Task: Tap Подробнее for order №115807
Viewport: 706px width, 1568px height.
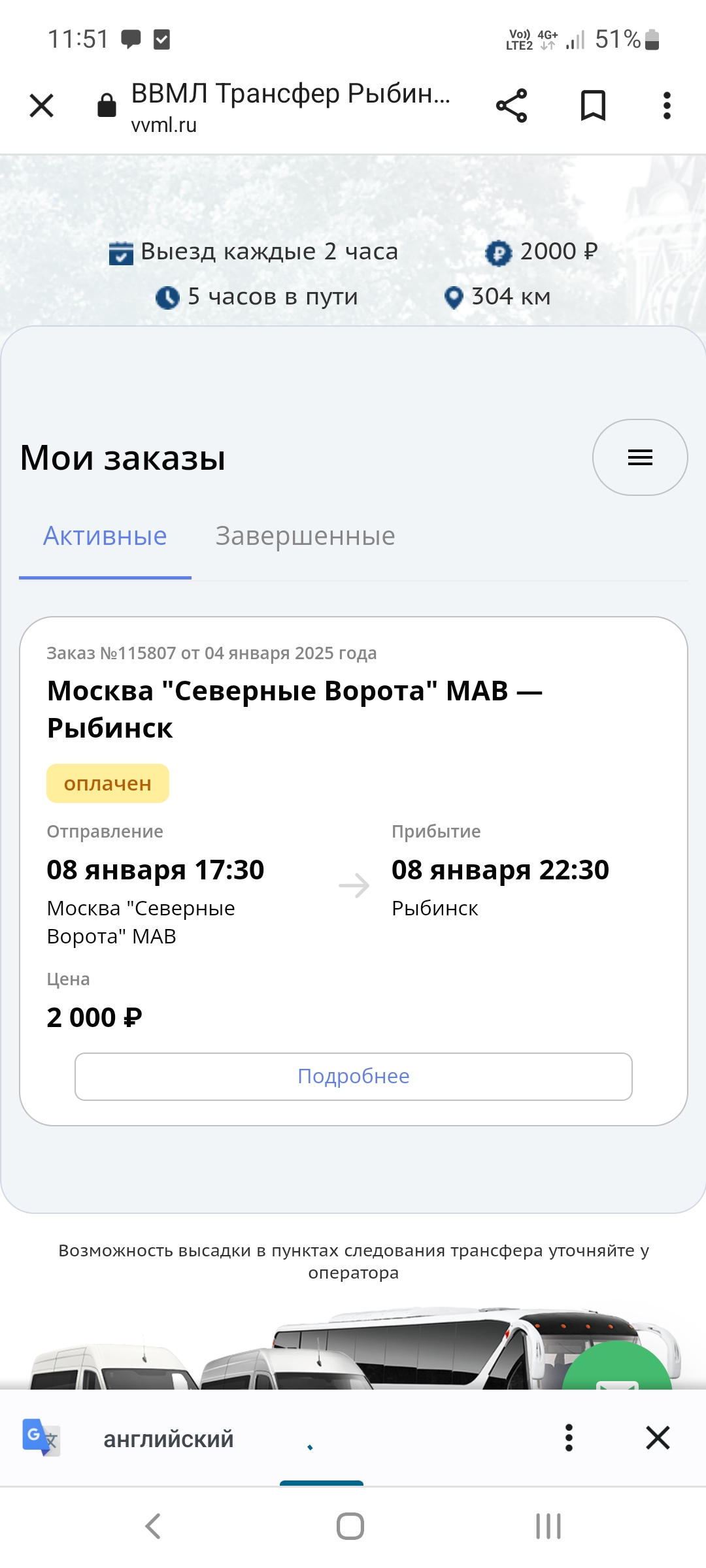Action: pyautogui.click(x=353, y=1076)
